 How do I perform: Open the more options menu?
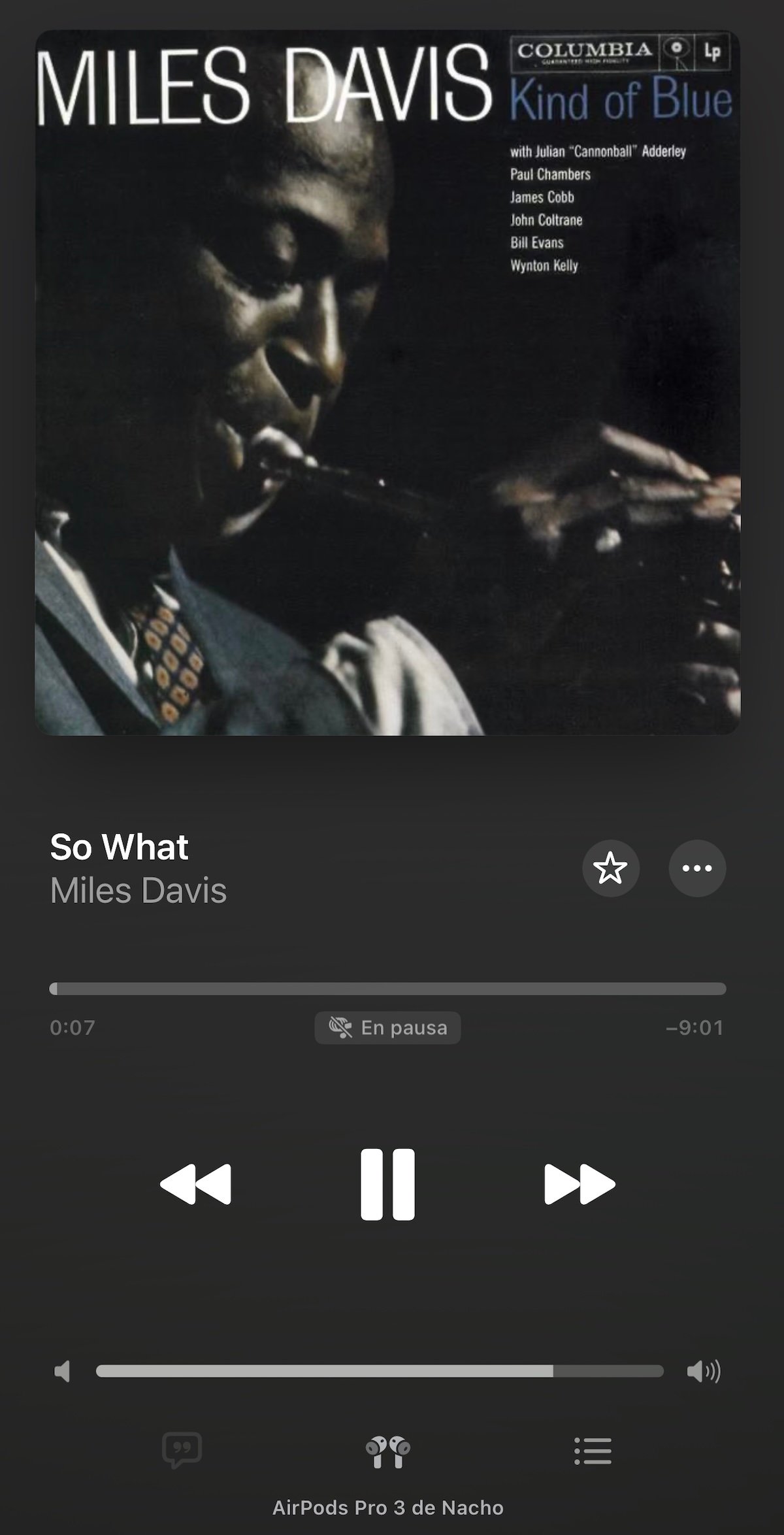coord(696,868)
